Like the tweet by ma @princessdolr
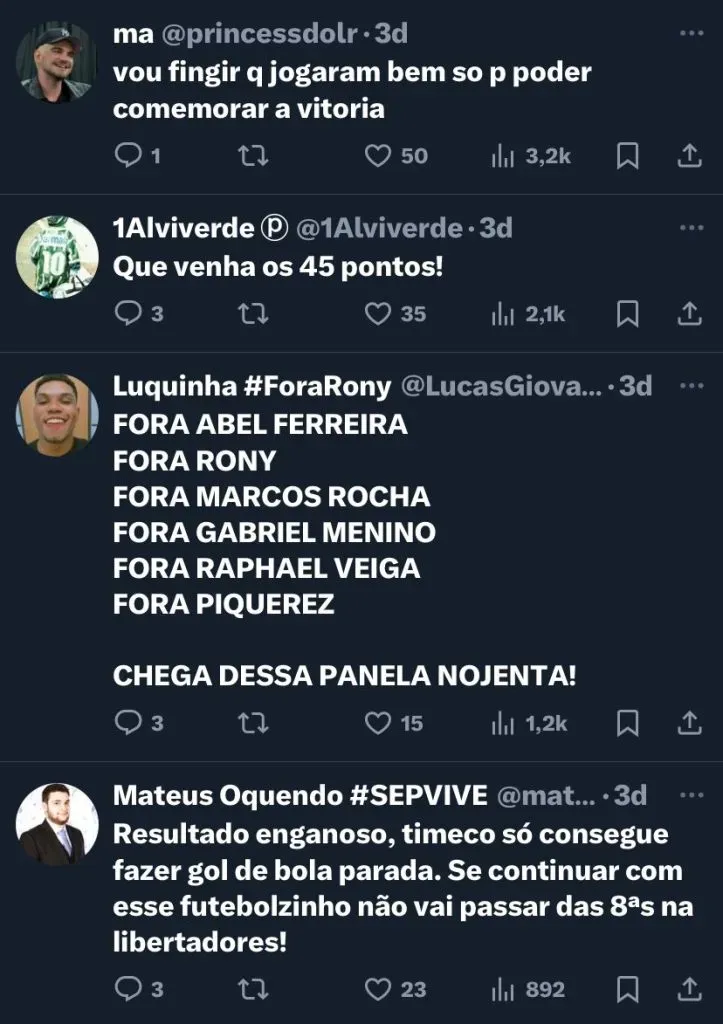The width and height of the screenshot is (723, 1024). (x=377, y=156)
